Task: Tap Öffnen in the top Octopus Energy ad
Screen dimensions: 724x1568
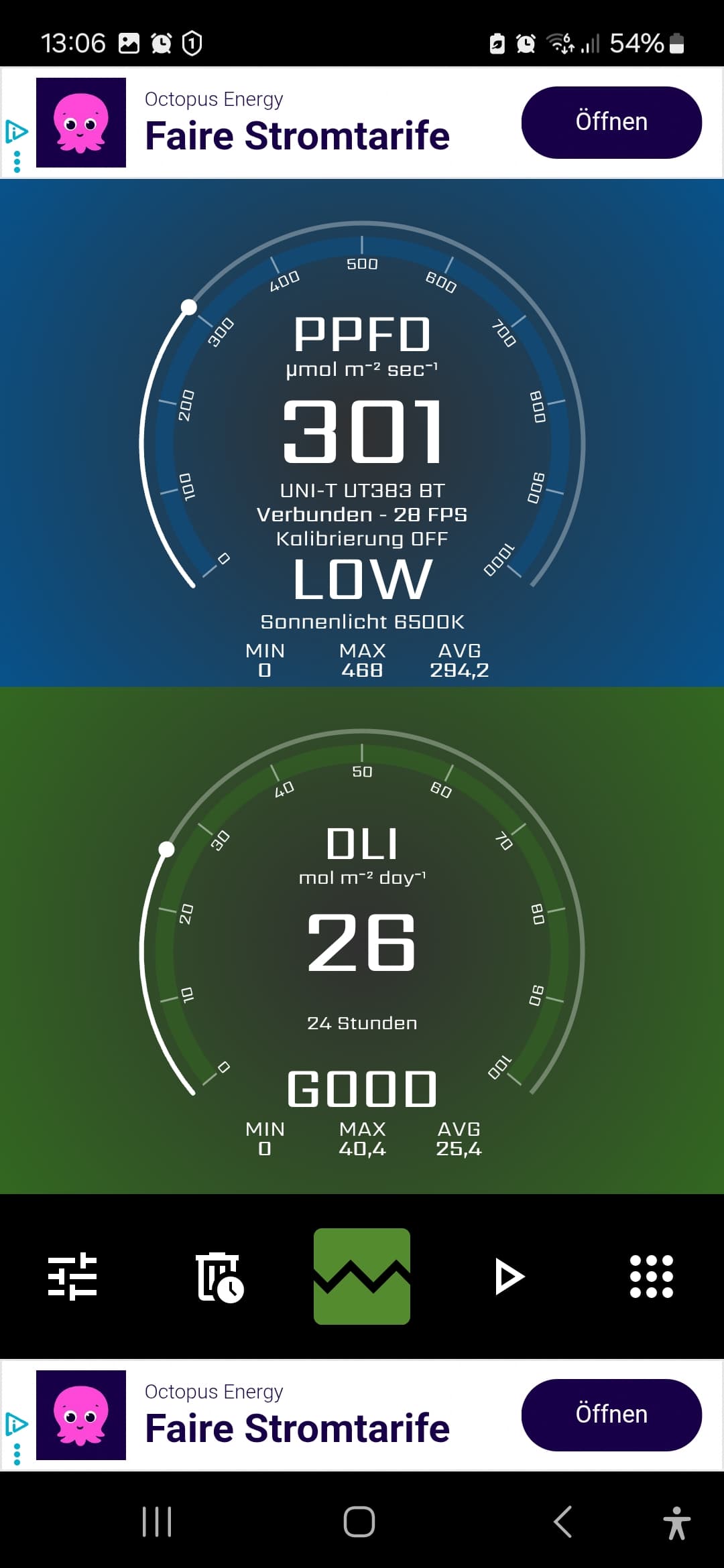Action: pos(611,123)
